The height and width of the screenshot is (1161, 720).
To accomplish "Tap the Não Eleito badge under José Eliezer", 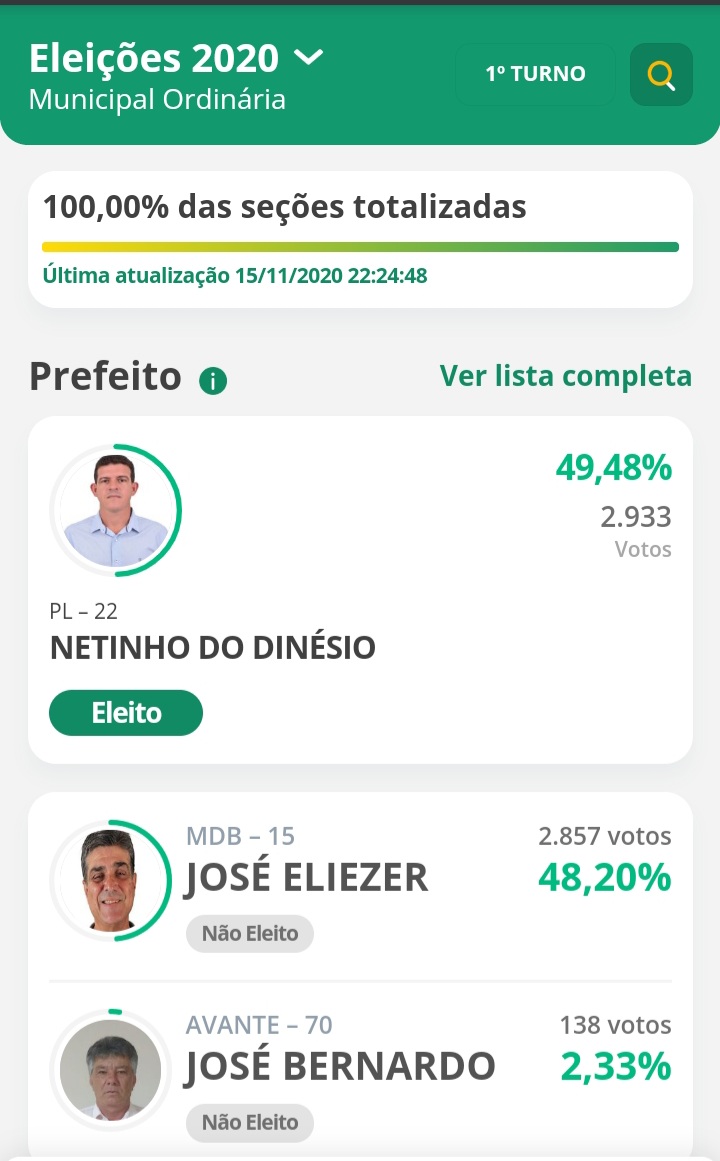I will click(249, 933).
